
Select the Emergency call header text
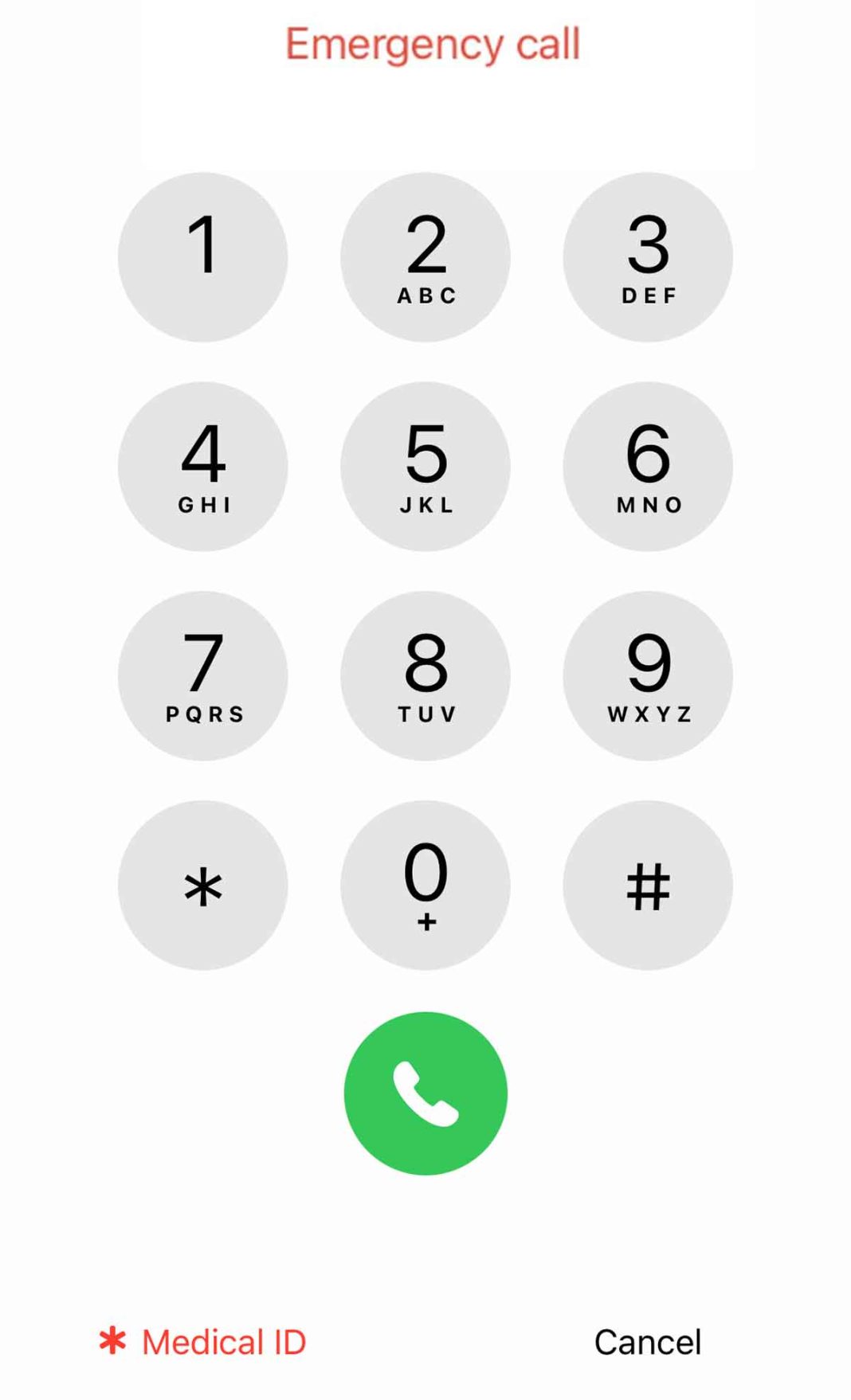[x=433, y=45]
